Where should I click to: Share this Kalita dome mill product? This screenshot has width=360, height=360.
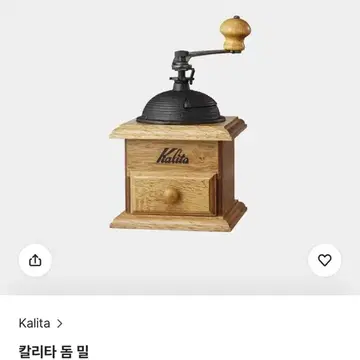35,260
